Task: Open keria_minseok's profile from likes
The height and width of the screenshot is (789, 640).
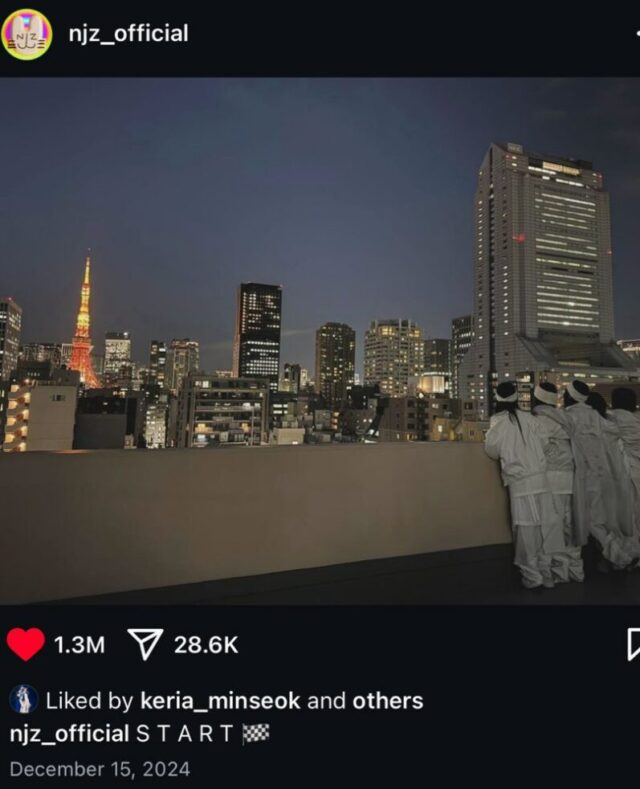Action: click(220, 701)
